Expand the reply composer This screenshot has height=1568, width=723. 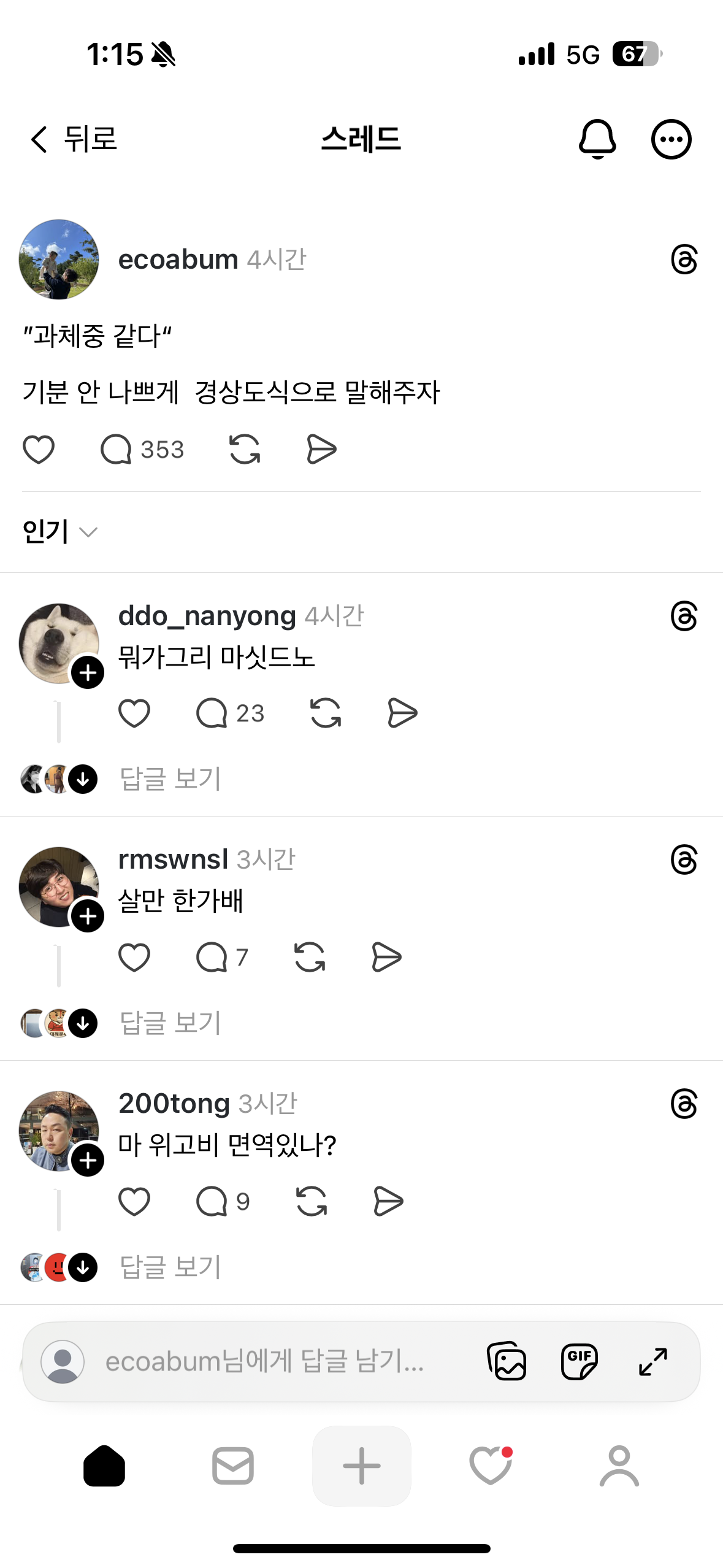point(653,1362)
